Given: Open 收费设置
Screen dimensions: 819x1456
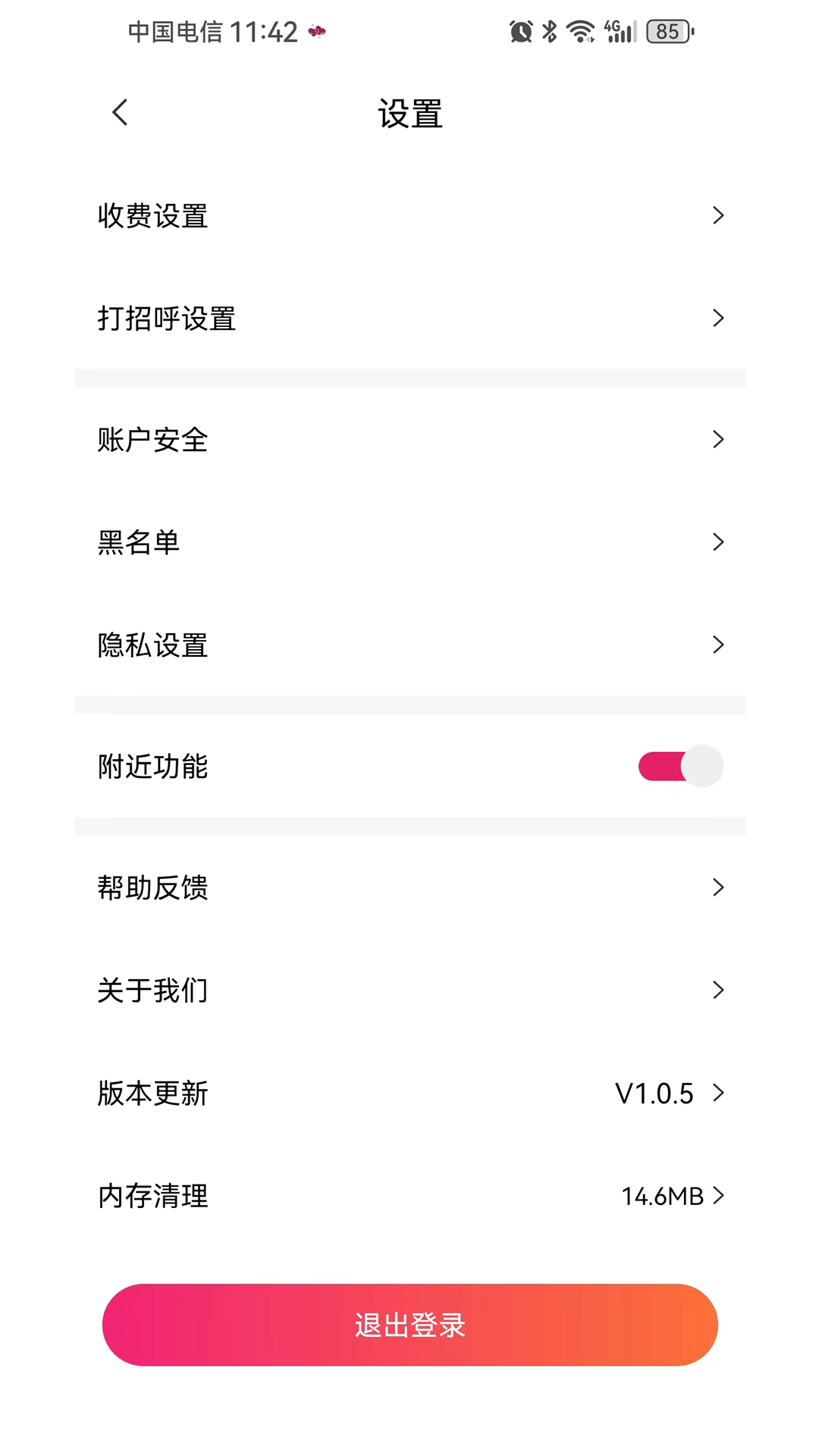Looking at the screenshot, I should coord(409,216).
